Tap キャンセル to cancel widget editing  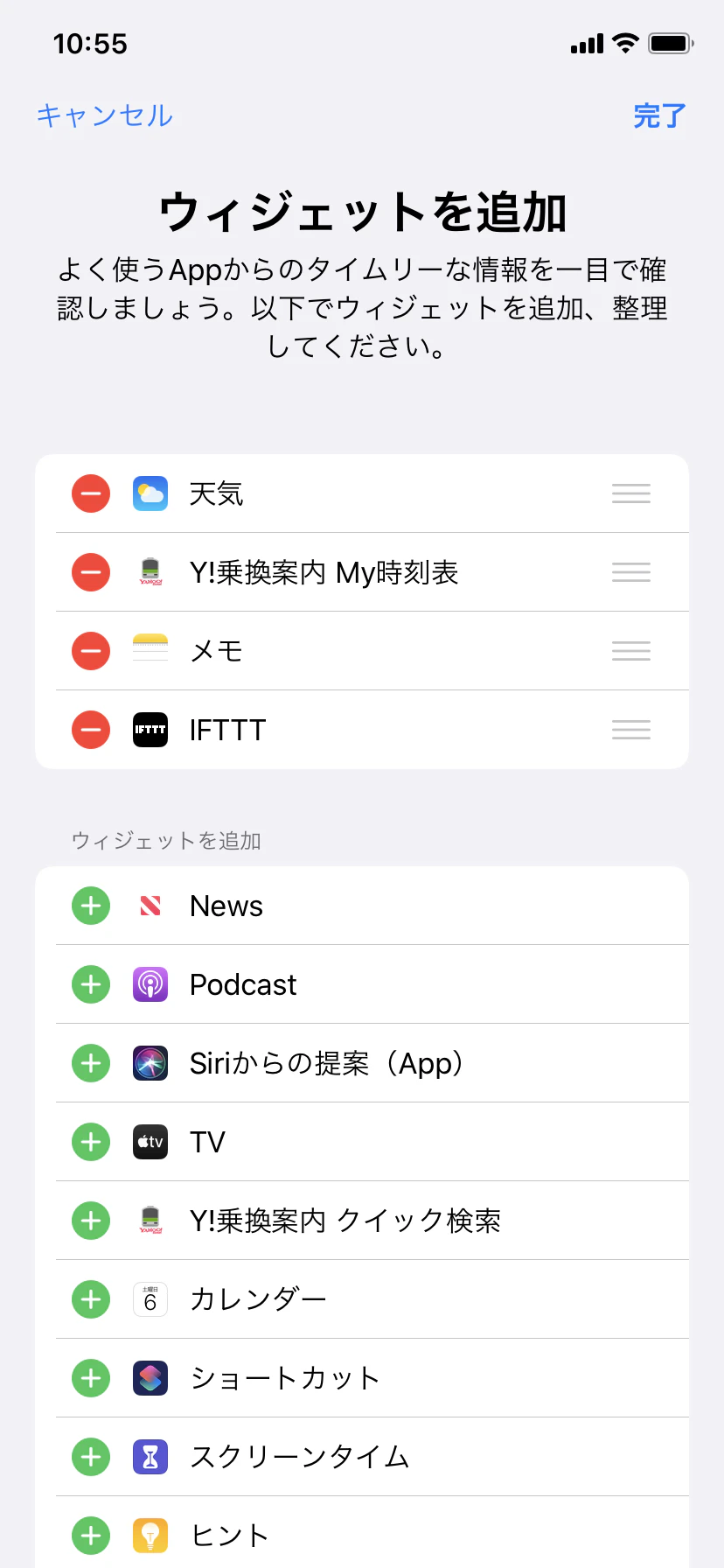(105, 115)
